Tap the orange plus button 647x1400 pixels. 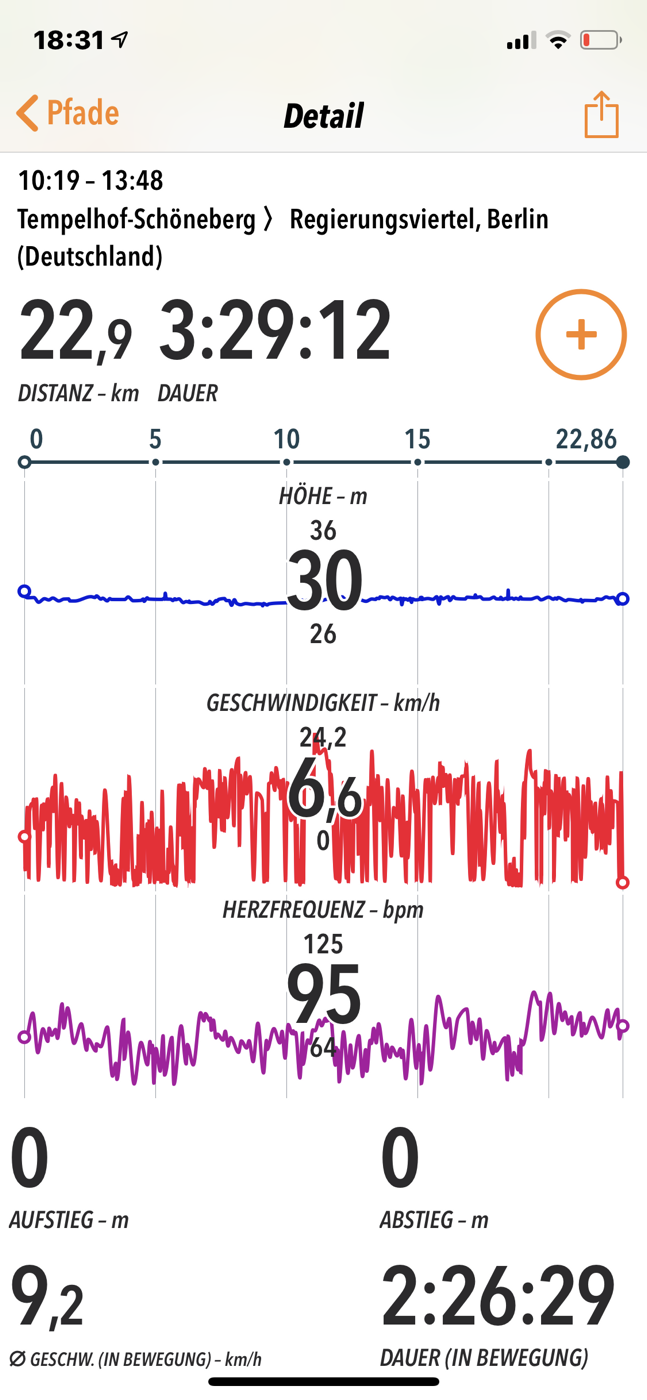tap(581, 334)
